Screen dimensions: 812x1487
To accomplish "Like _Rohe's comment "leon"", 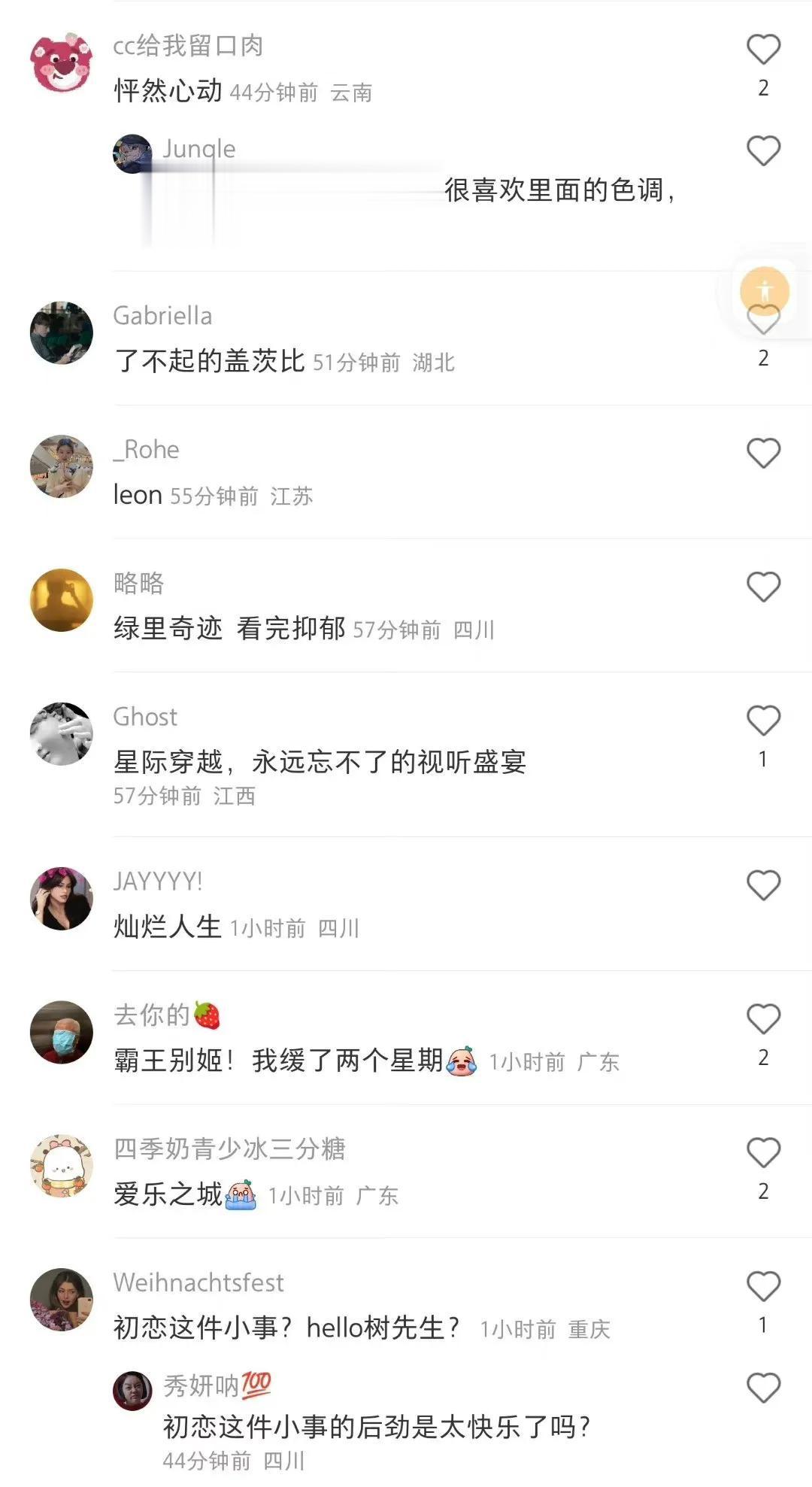I will (763, 454).
